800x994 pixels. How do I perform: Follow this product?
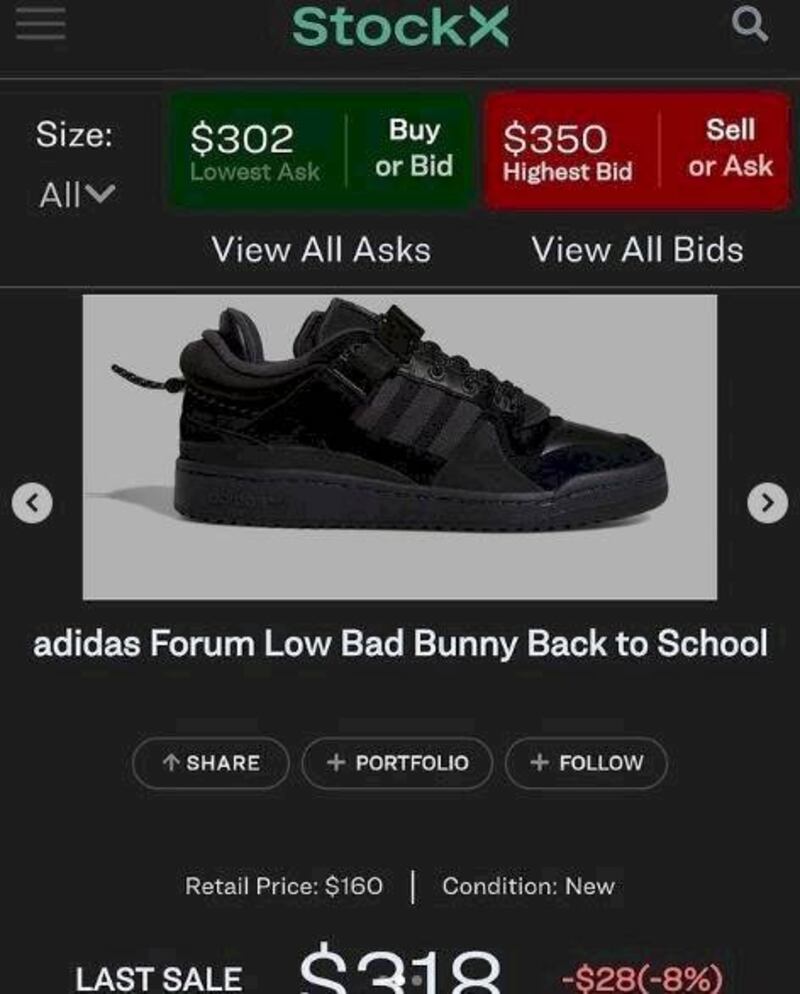tap(586, 763)
